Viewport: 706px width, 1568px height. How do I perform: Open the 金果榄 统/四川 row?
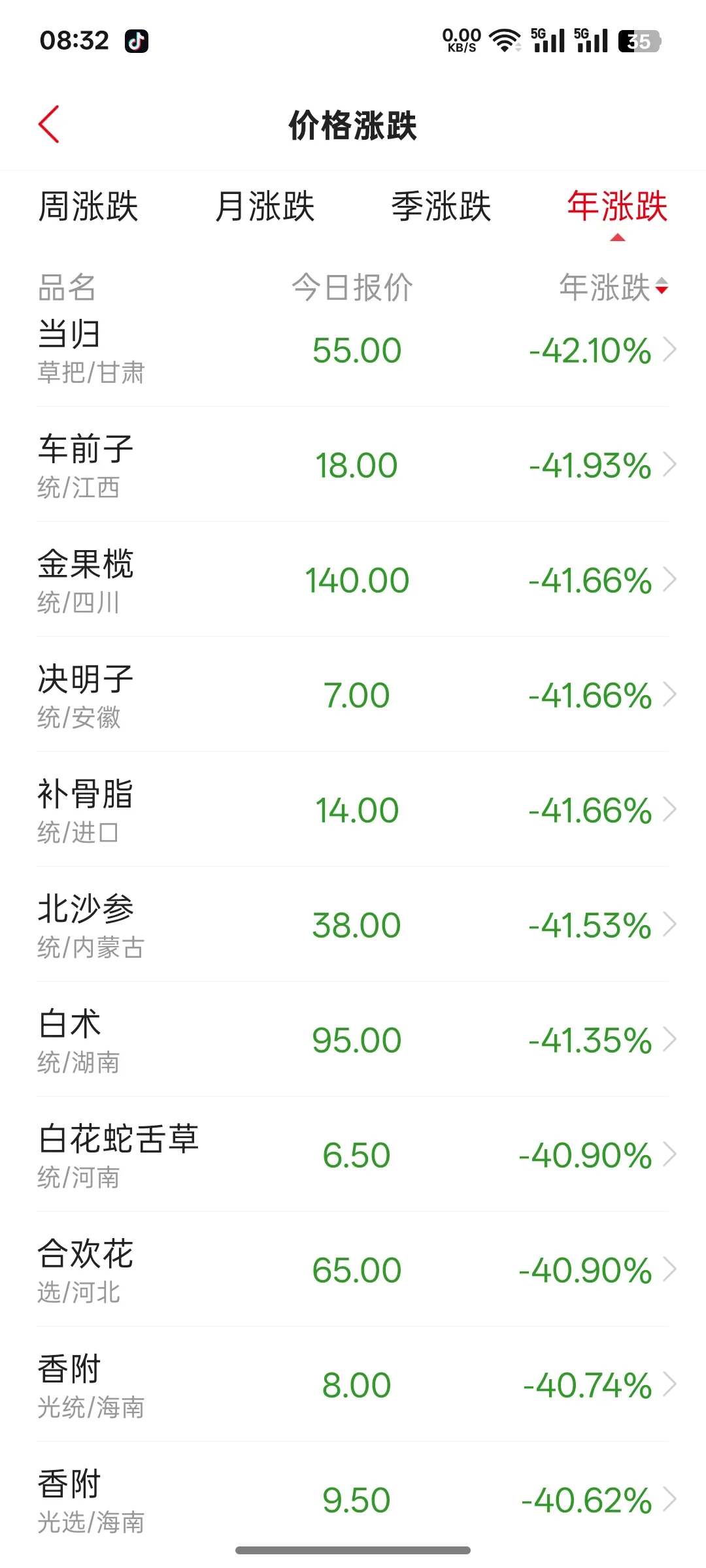(353, 580)
